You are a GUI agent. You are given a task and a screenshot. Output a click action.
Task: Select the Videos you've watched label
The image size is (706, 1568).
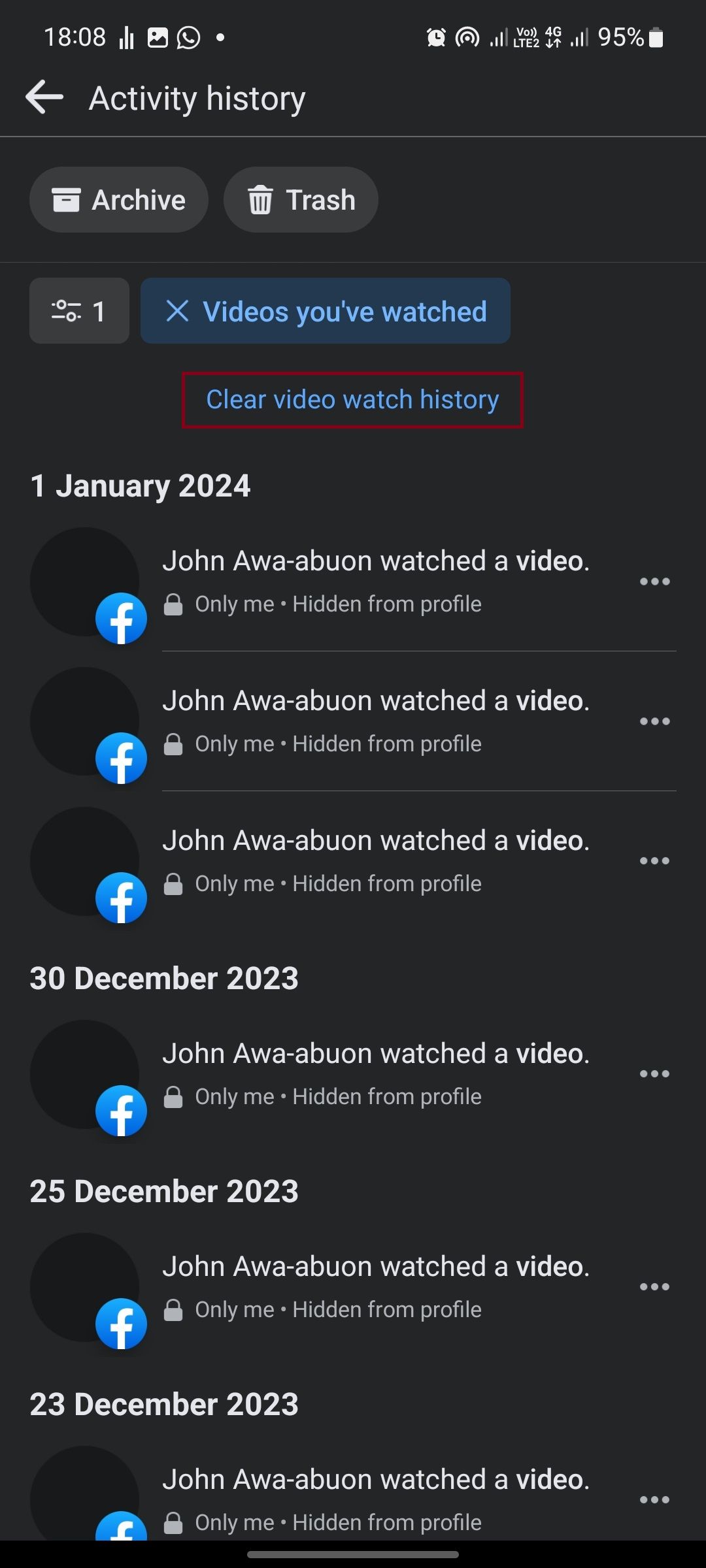[345, 311]
